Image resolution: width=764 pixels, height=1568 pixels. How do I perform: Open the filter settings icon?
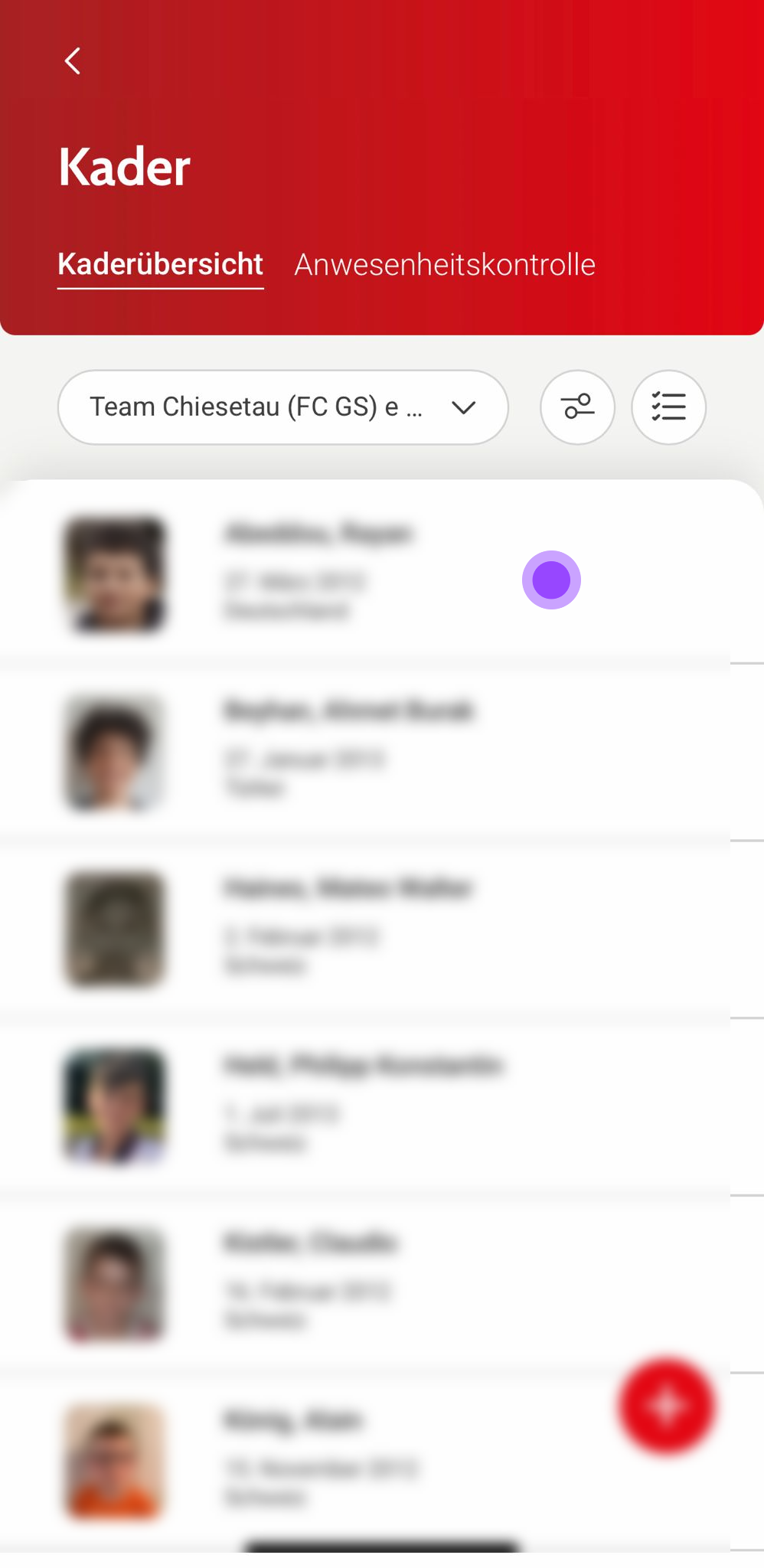pyautogui.click(x=577, y=407)
